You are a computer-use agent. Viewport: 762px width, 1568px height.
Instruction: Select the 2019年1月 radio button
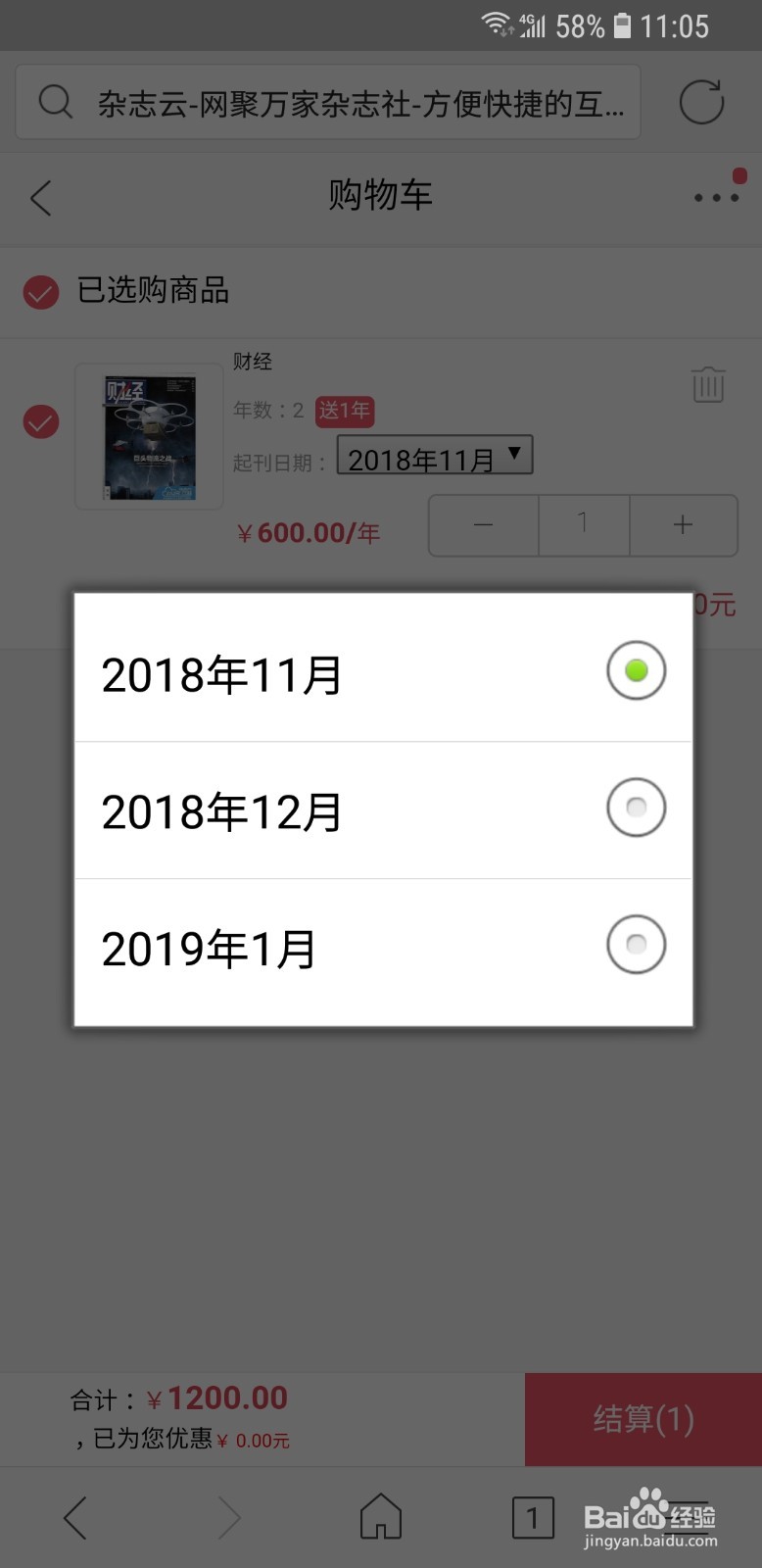click(x=636, y=944)
